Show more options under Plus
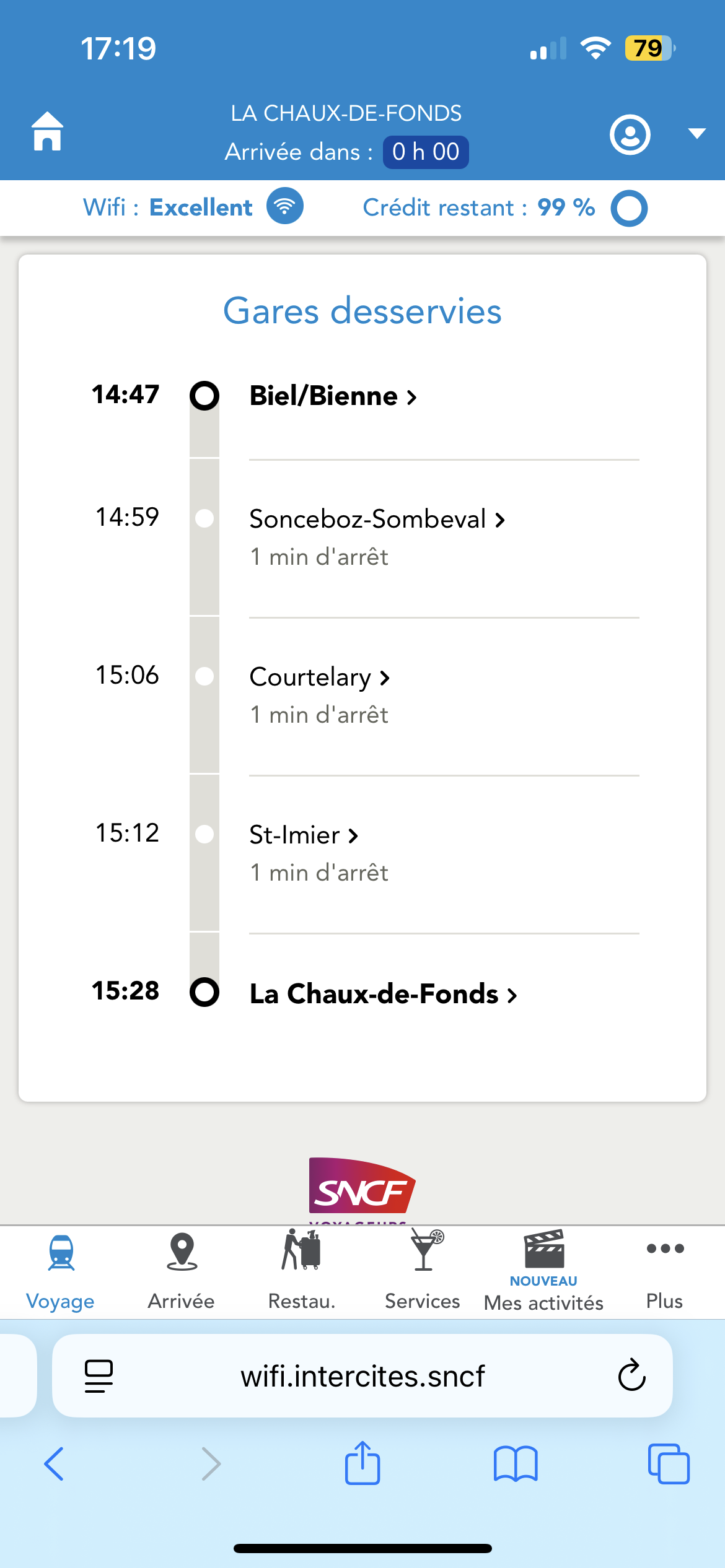The width and height of the screenshot is (725, 1568). tap(665, 1271)
